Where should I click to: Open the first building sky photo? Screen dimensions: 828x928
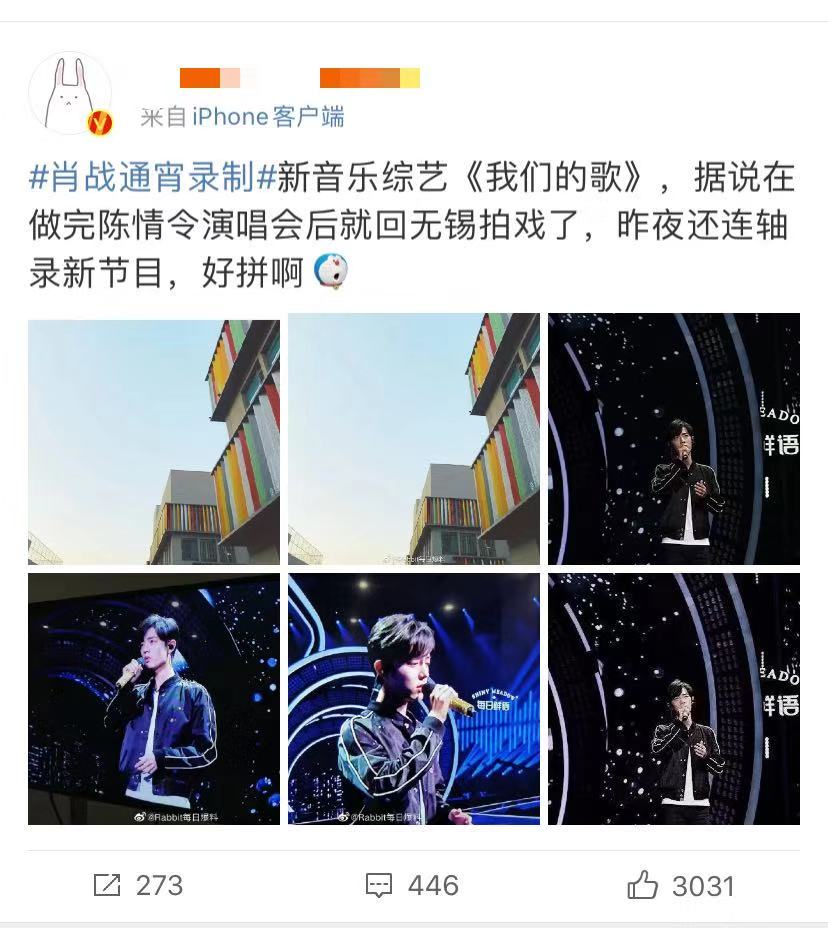tap(154, 441)
